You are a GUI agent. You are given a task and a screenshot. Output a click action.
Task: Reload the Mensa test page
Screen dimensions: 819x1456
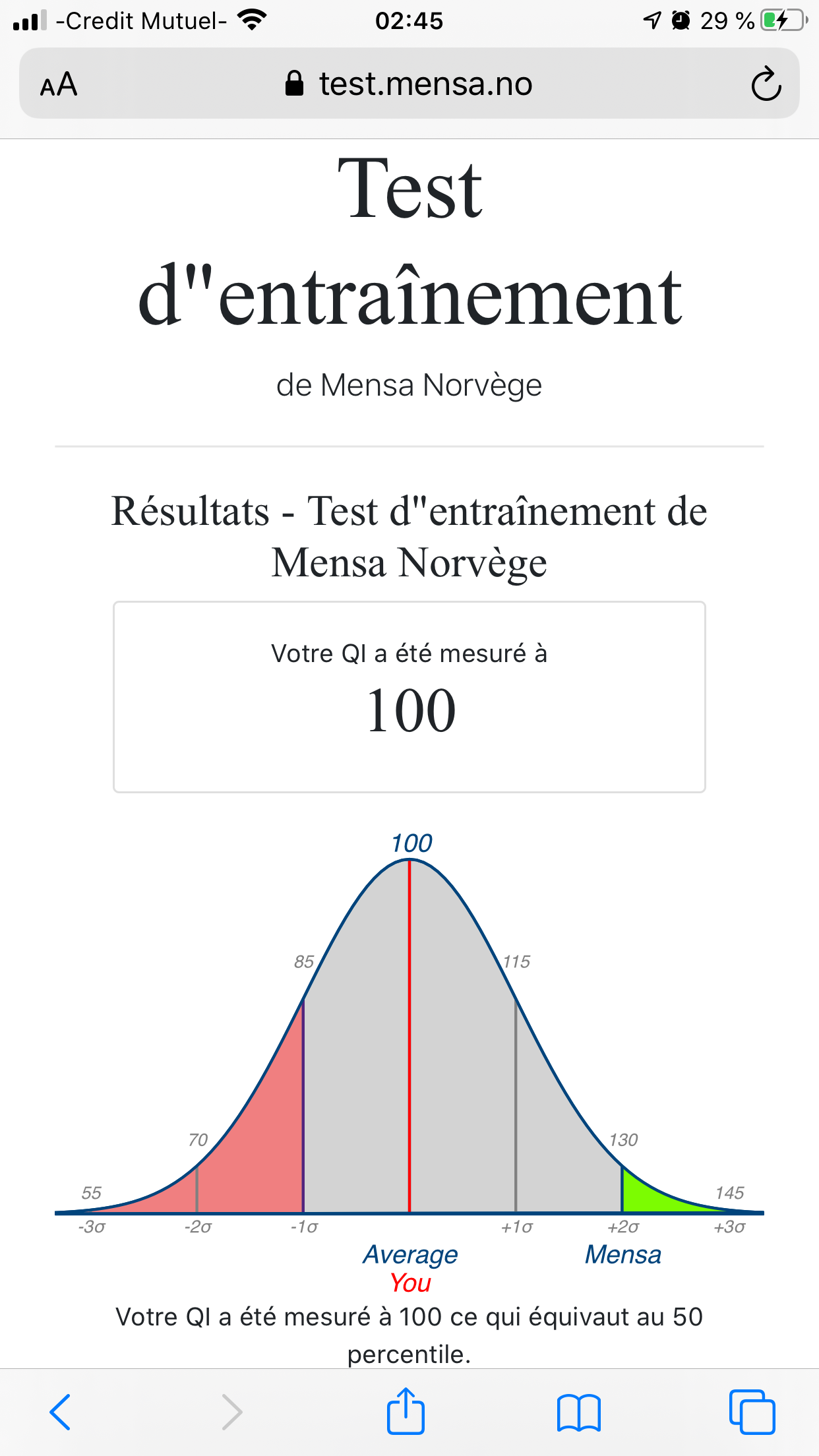[x=766, y=84]
